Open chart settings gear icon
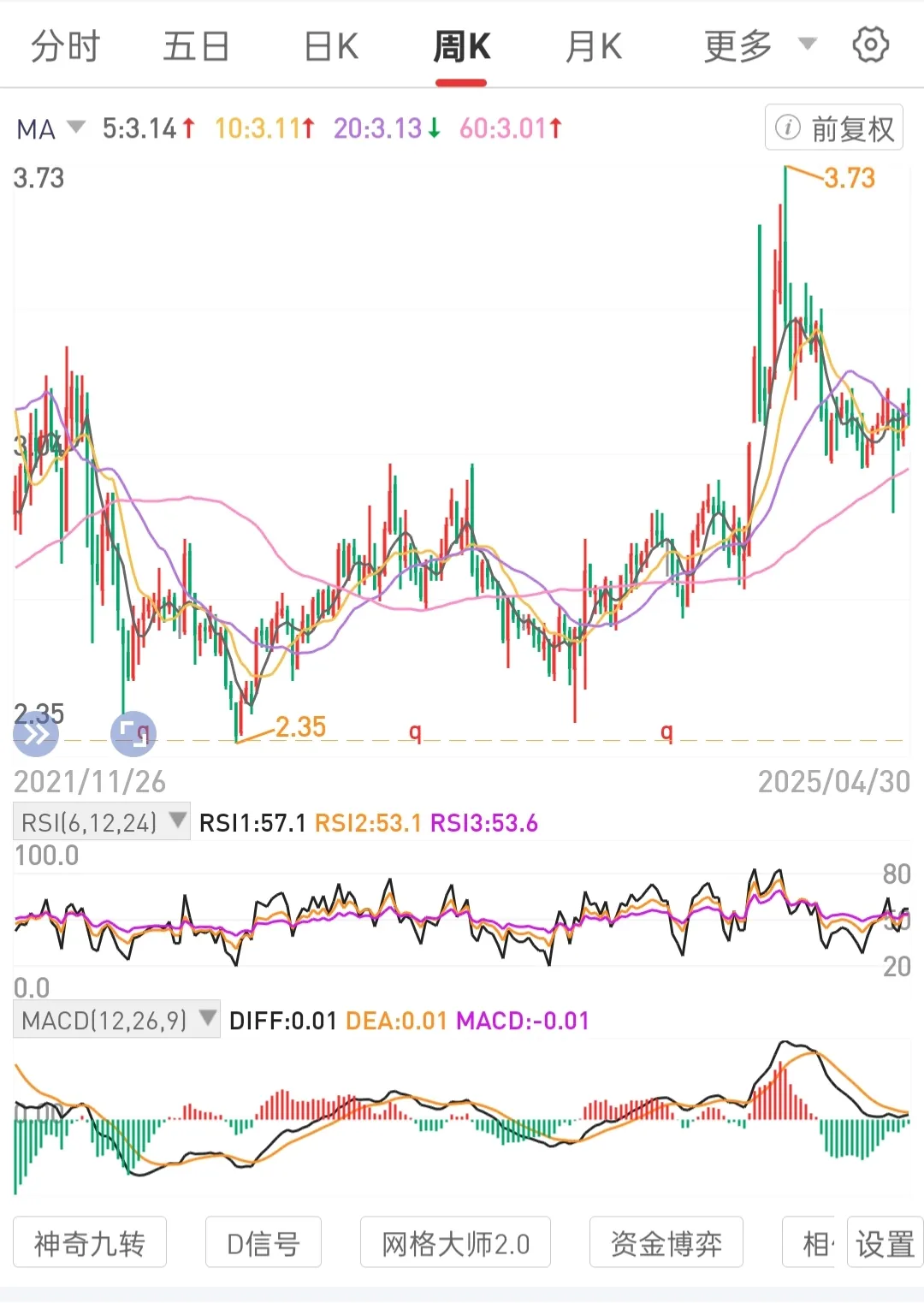The image size is (924, 1303). pyautogui.click(x=870, y=44)
